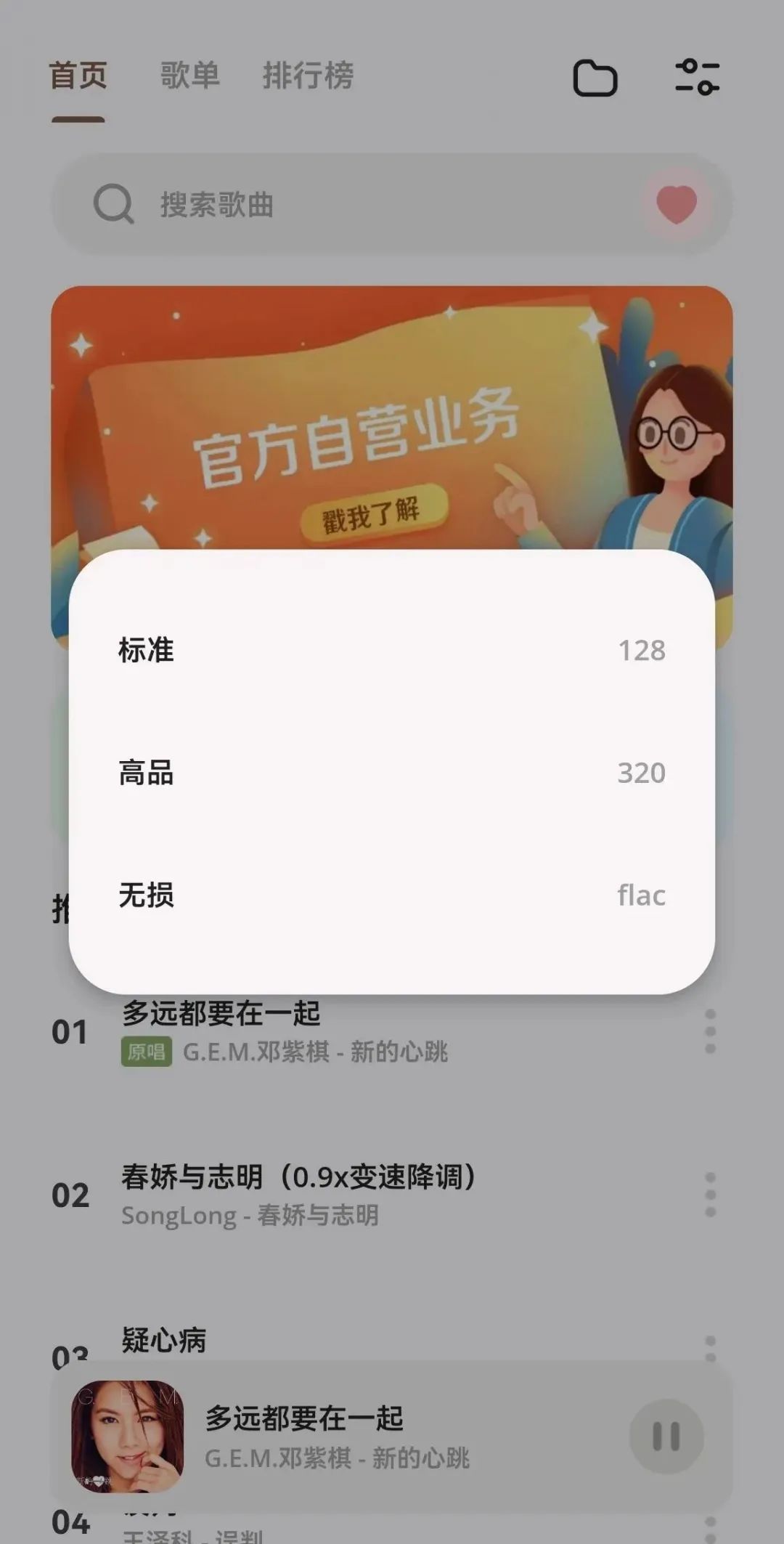Open the now playing album cover

(x=128, y=1437)
